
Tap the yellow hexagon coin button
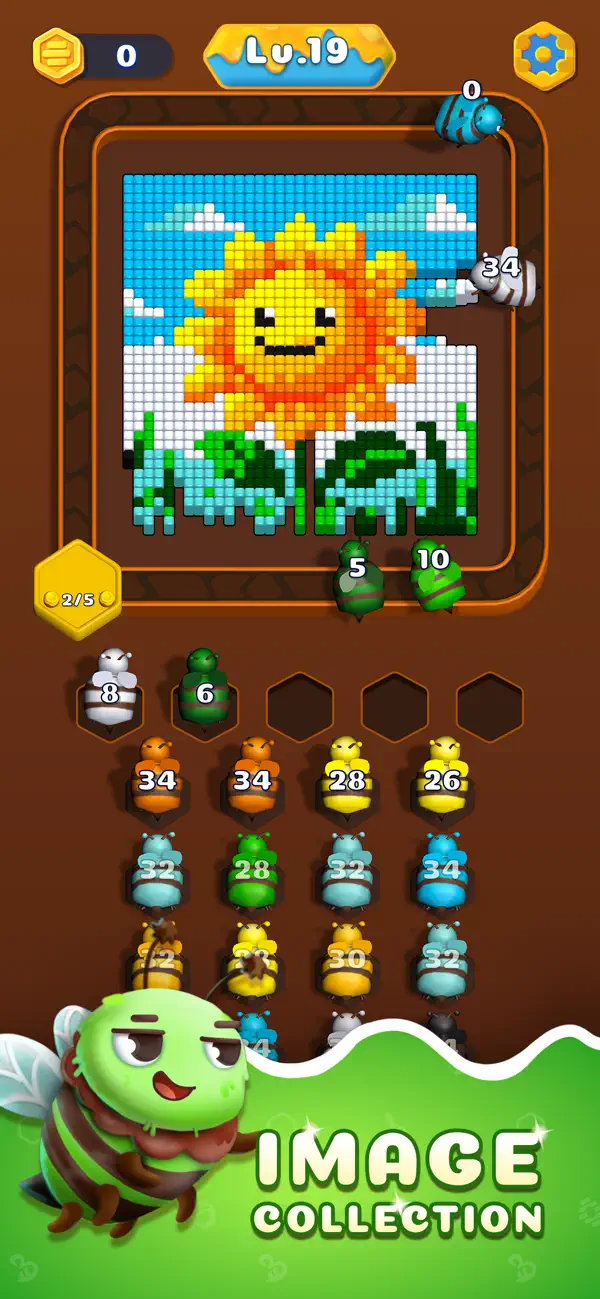57,55
